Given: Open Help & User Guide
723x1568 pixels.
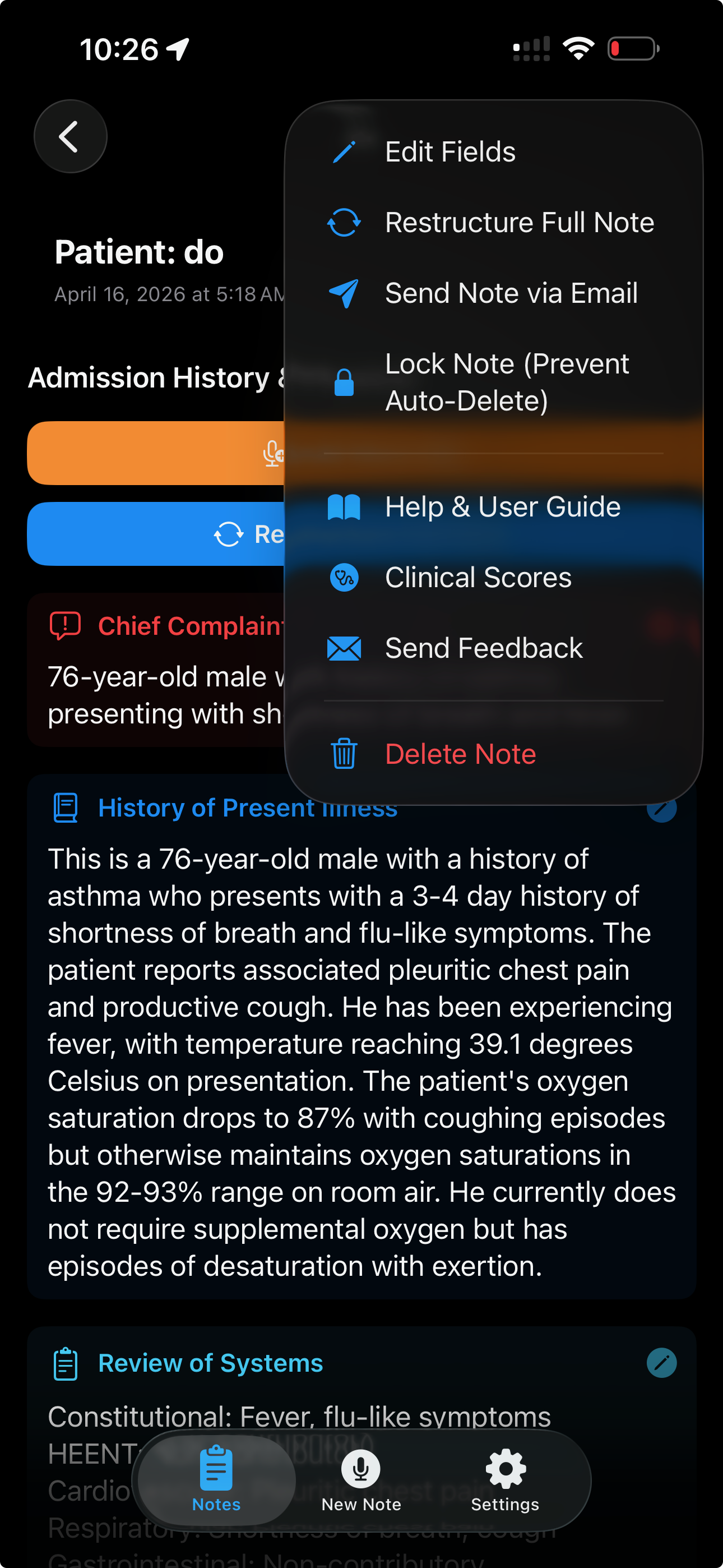Looking at the screenshot, I should (502, 507).
